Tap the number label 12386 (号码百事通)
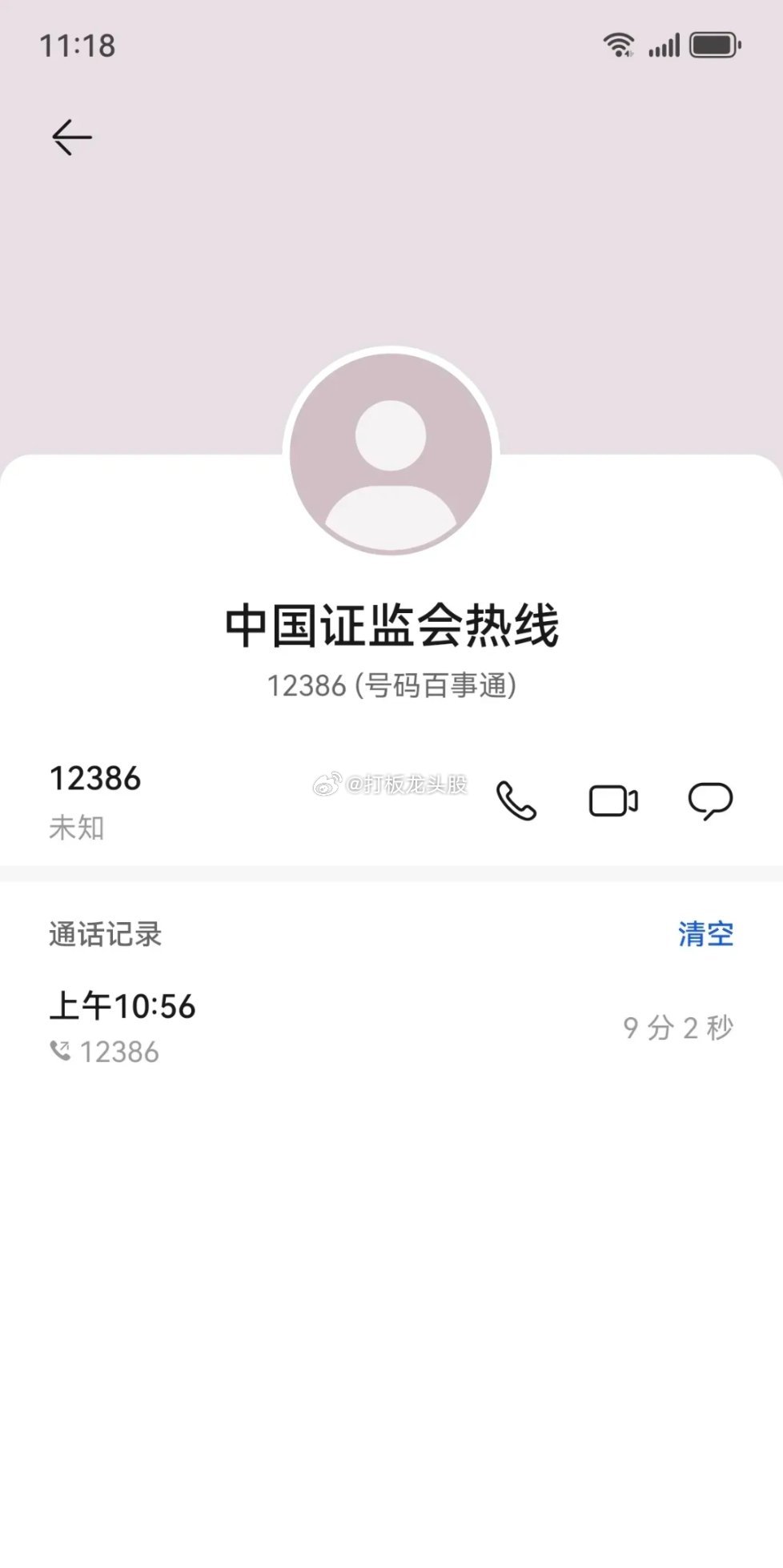The width and height of the screenshot is (783, 1568). (x=391, y=683)
